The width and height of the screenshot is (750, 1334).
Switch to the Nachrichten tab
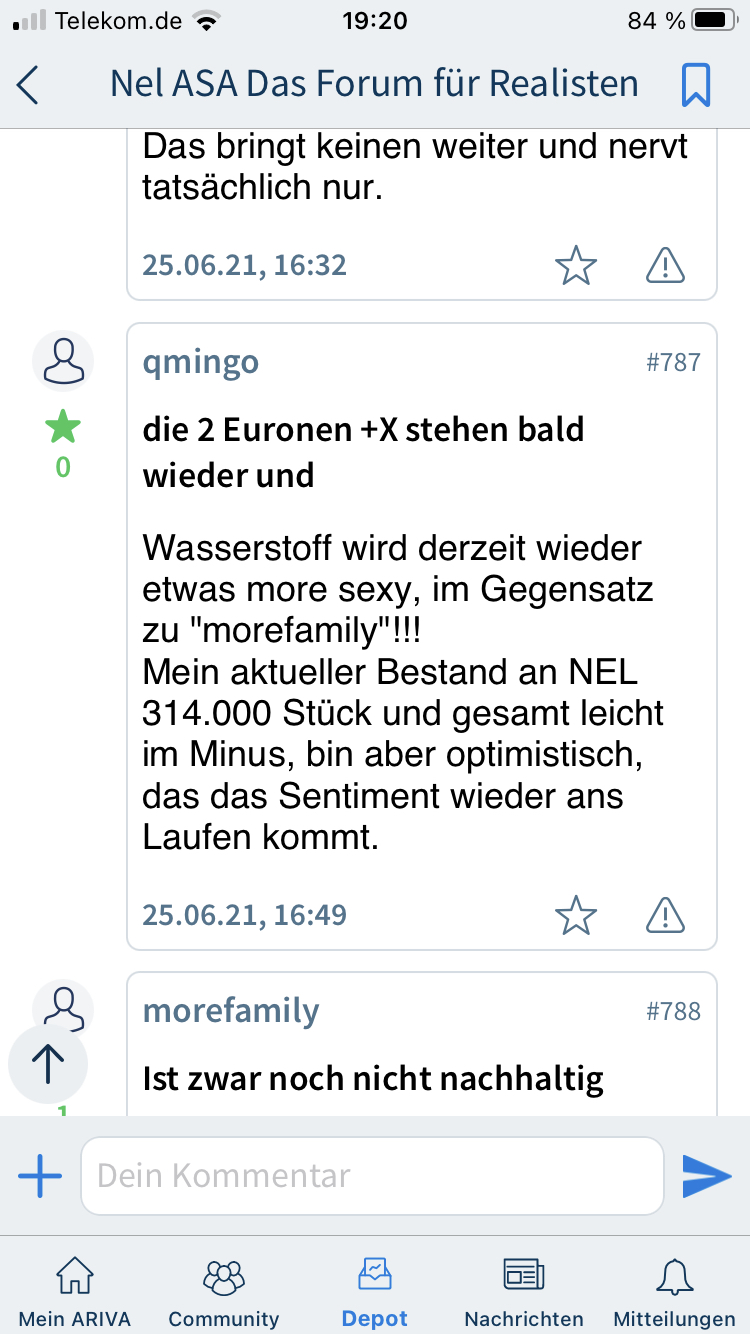pos(524,1292)
